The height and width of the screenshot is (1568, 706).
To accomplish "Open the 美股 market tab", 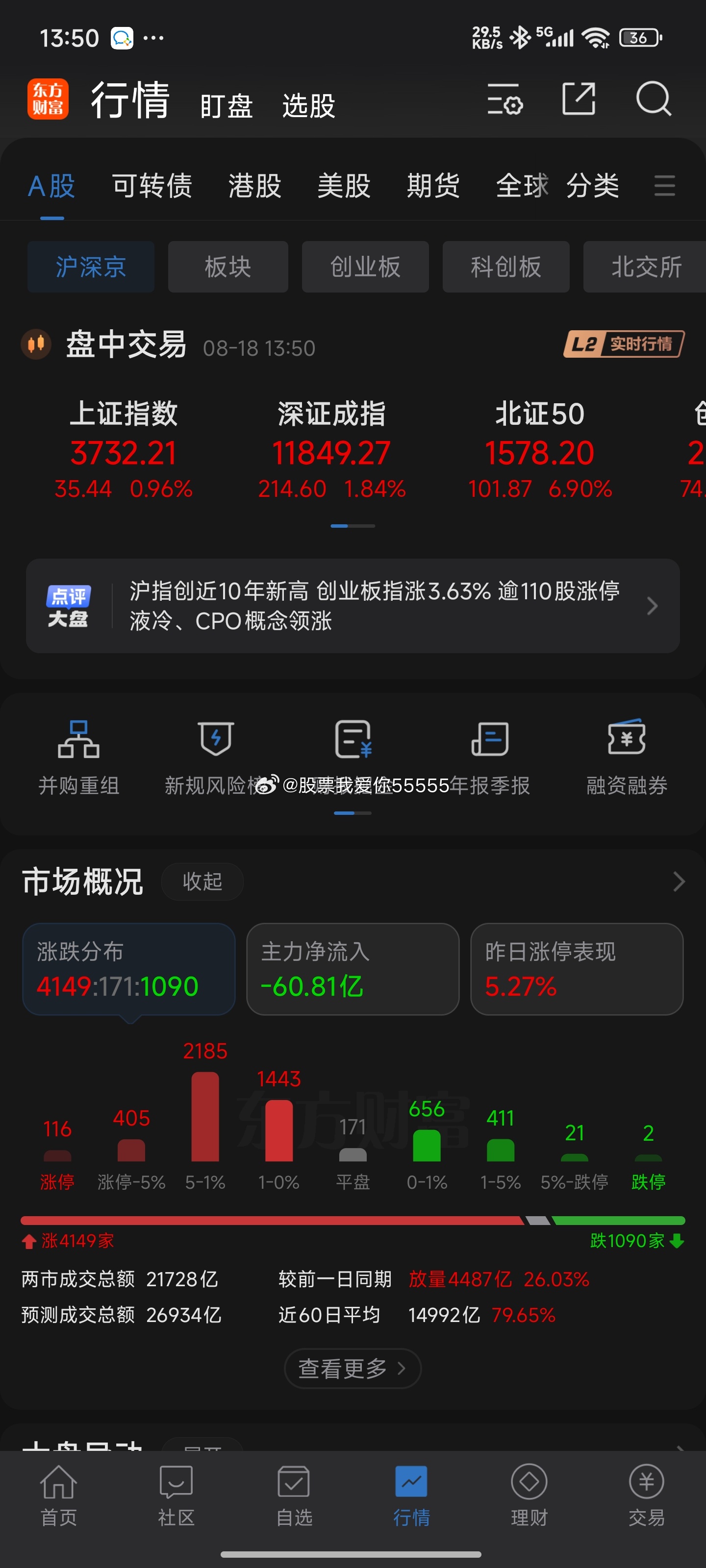I will (344, 186).
